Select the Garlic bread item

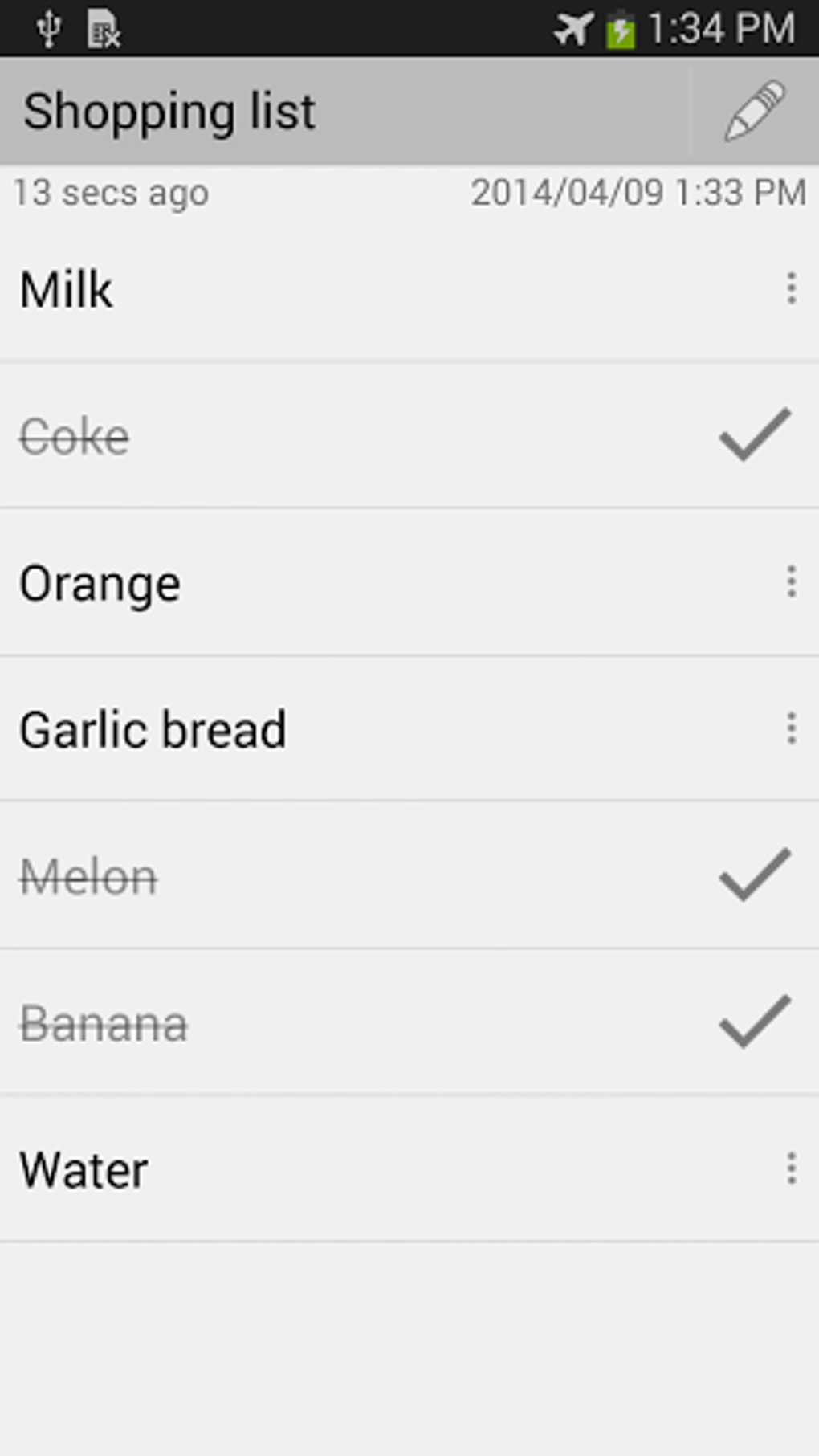click(409, 728)
